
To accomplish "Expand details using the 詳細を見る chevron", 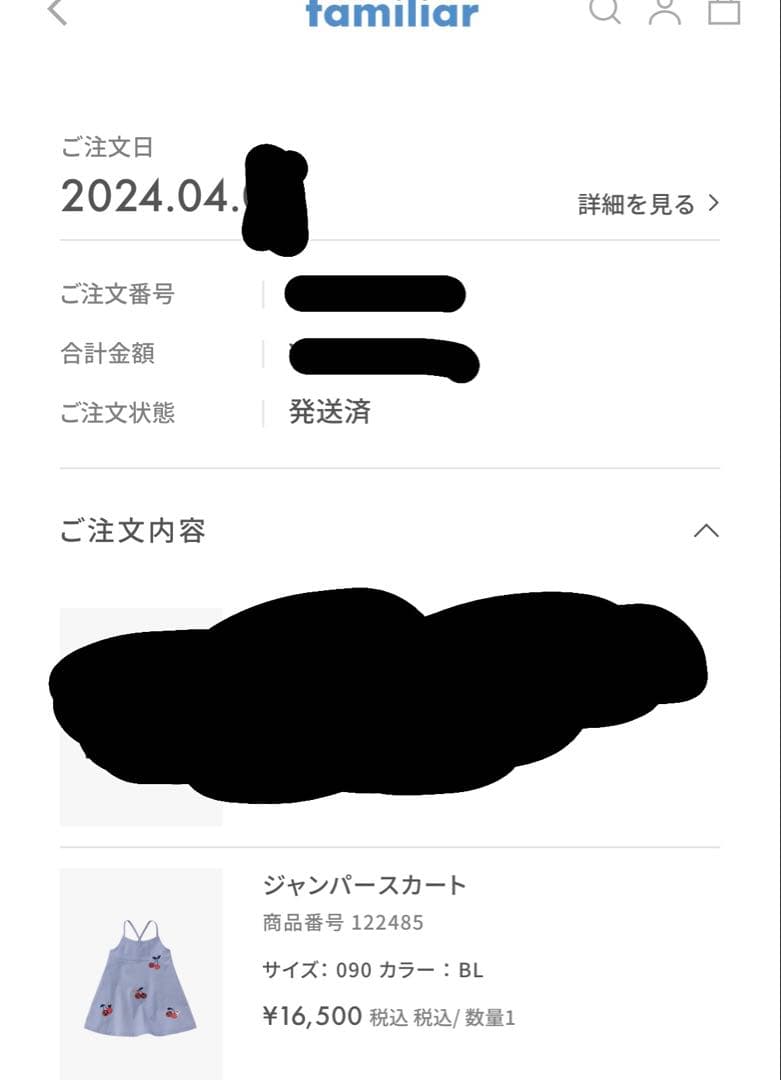I will tap(714, 202).
